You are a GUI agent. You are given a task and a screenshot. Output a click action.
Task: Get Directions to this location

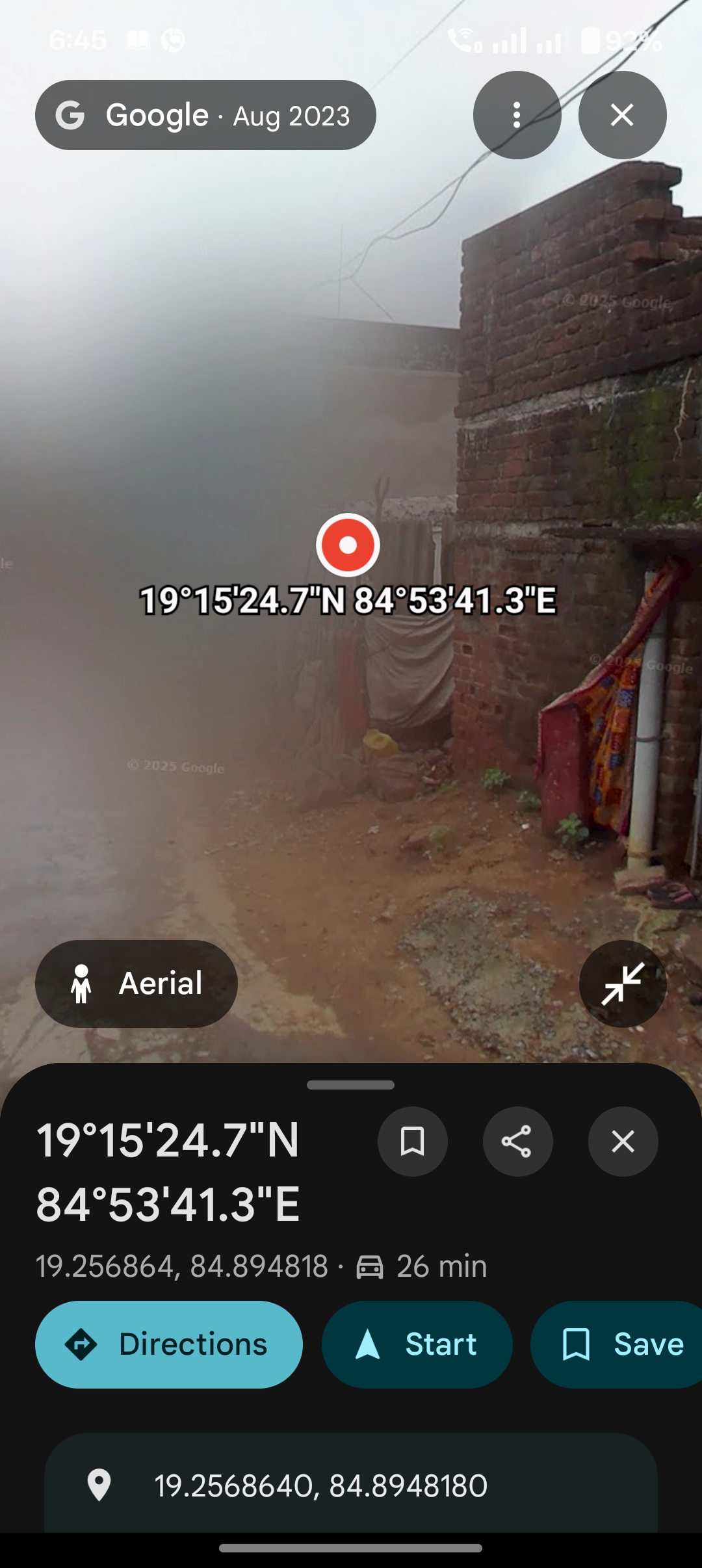169,1344
